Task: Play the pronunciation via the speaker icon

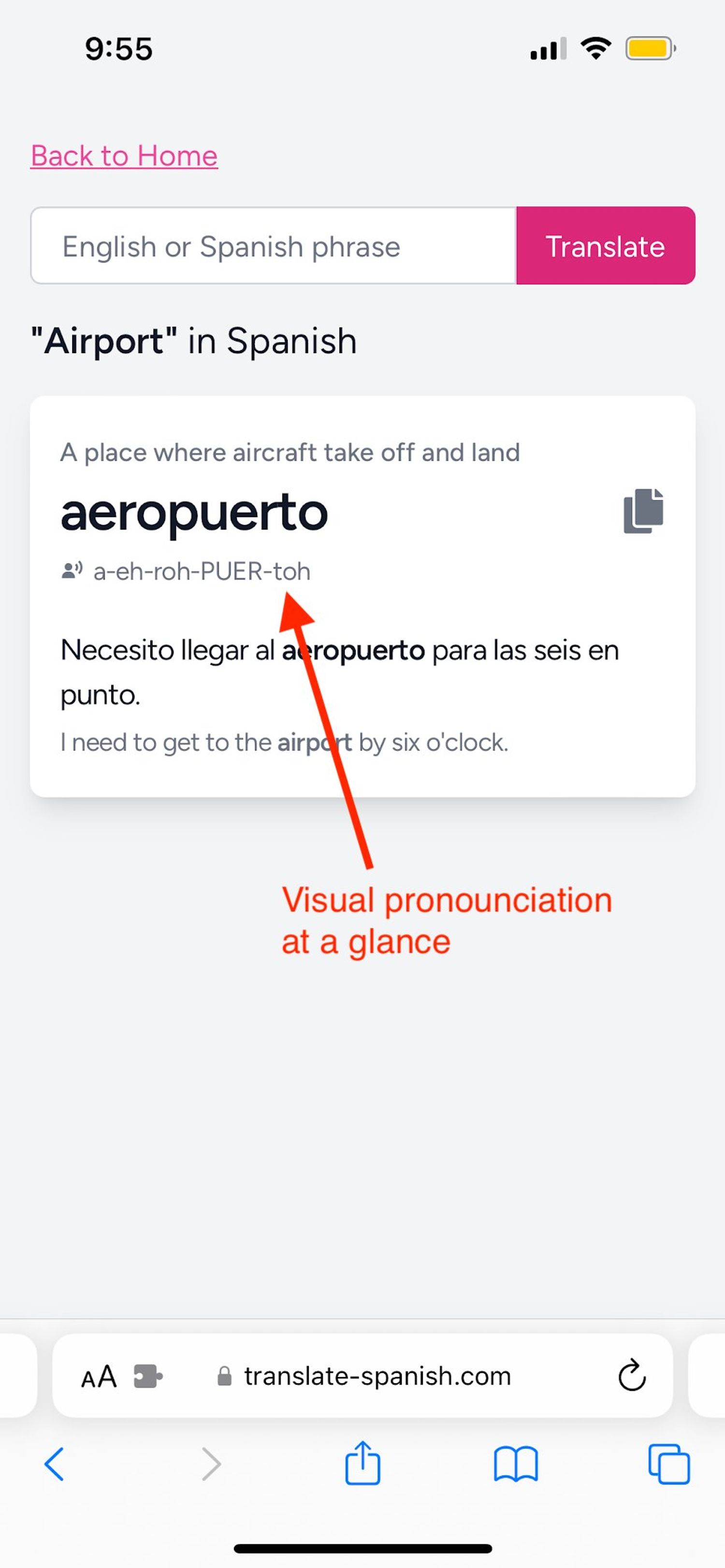Action: click(x=71, y=570)
